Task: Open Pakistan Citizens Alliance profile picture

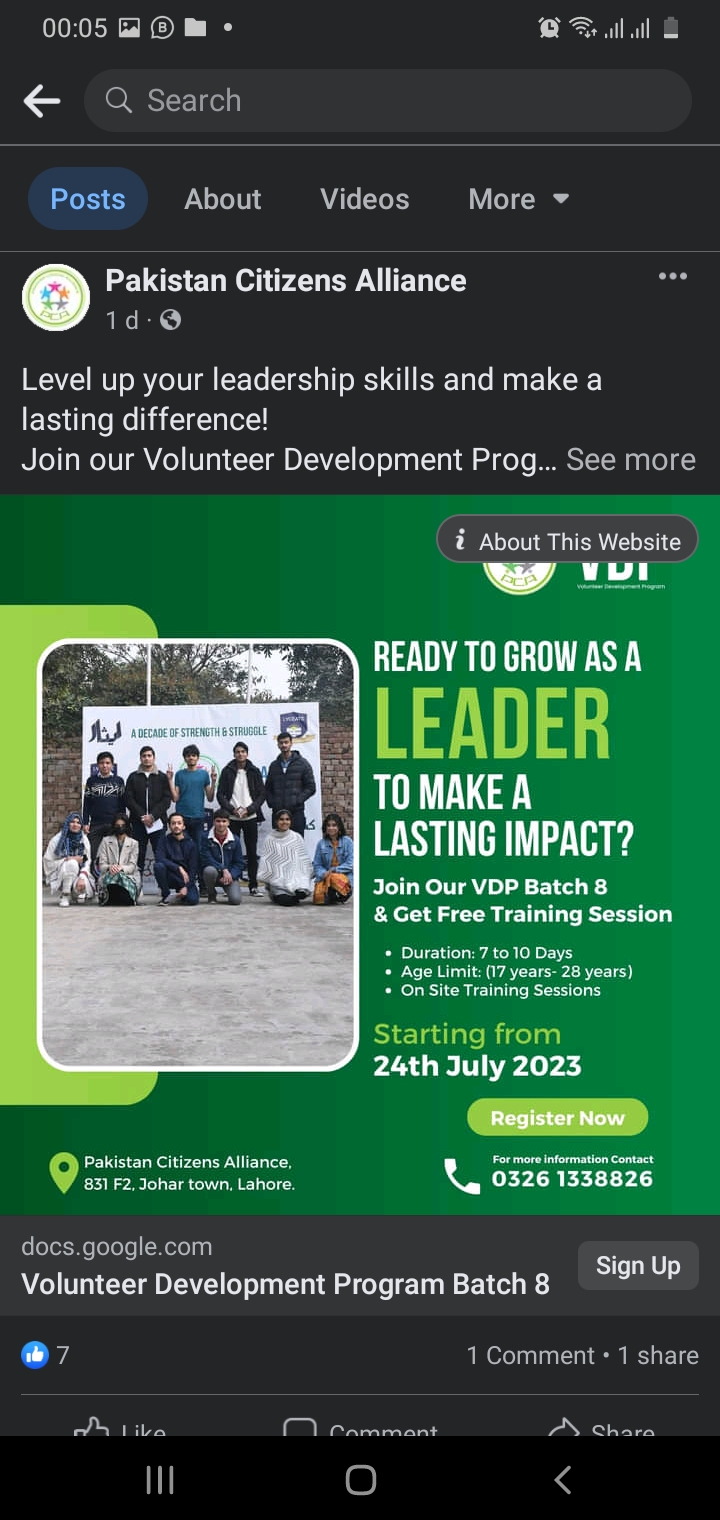Action: point(56,297)
